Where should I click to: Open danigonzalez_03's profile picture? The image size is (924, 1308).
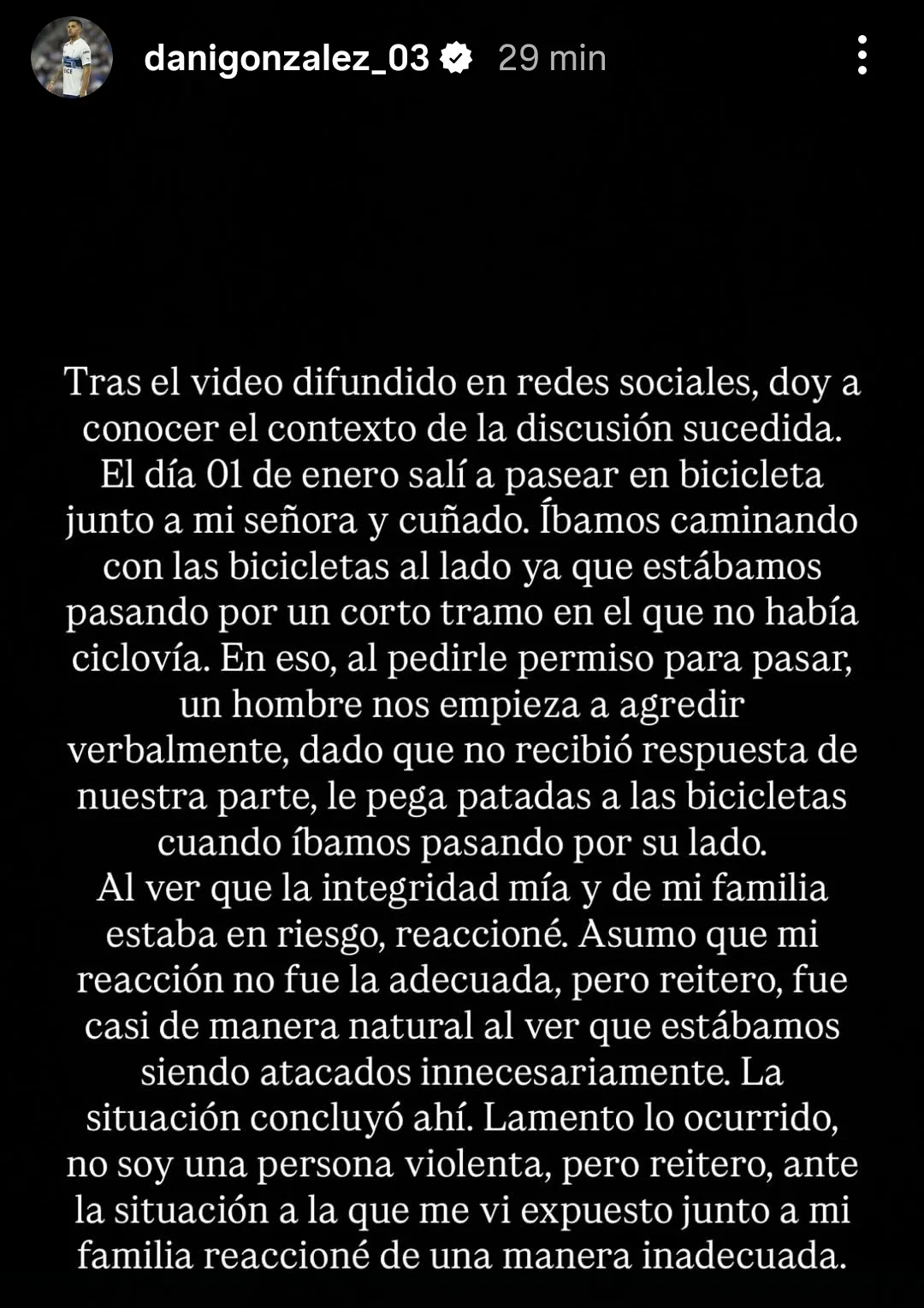[x=72, y=57]
